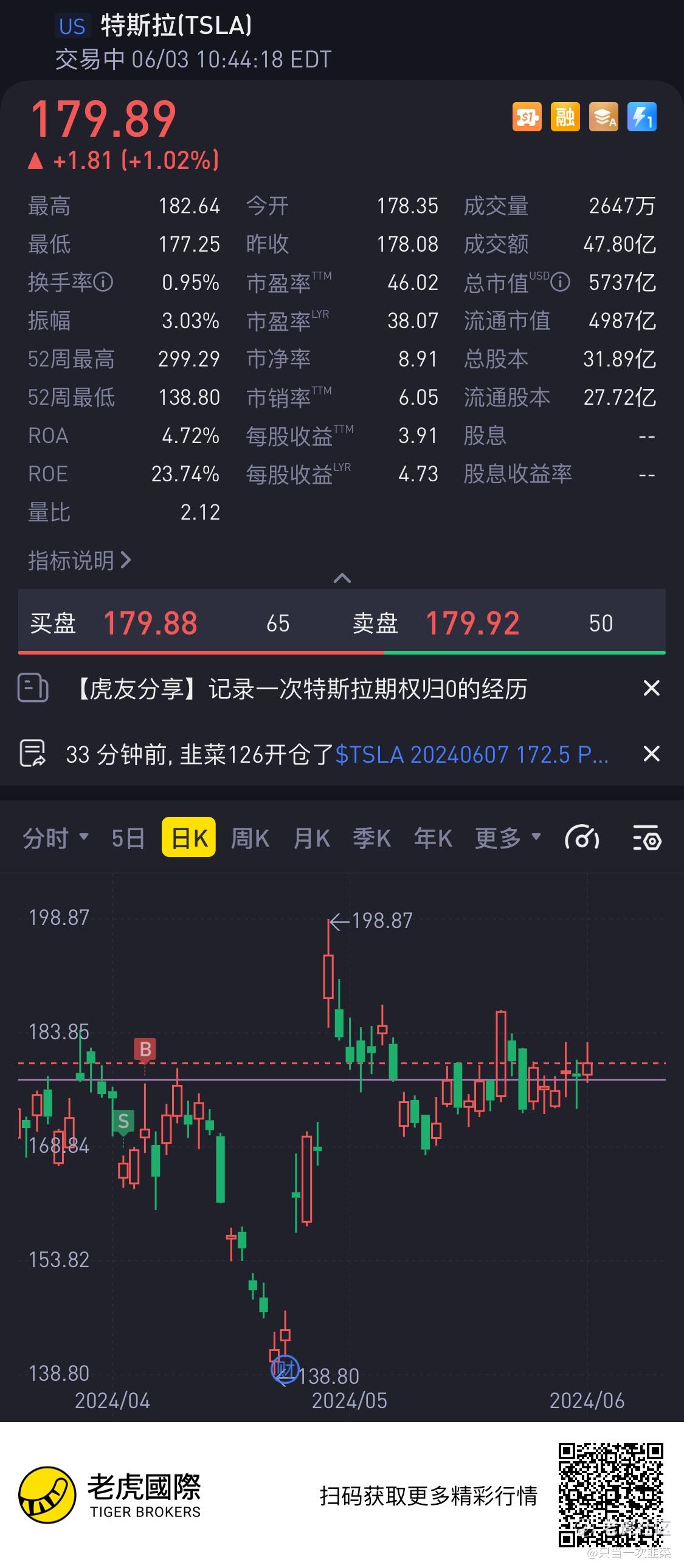684x1568 pixels.
Task: Tap the 融 margin badge
Action: pyautogui.click(x=565, y=117)
